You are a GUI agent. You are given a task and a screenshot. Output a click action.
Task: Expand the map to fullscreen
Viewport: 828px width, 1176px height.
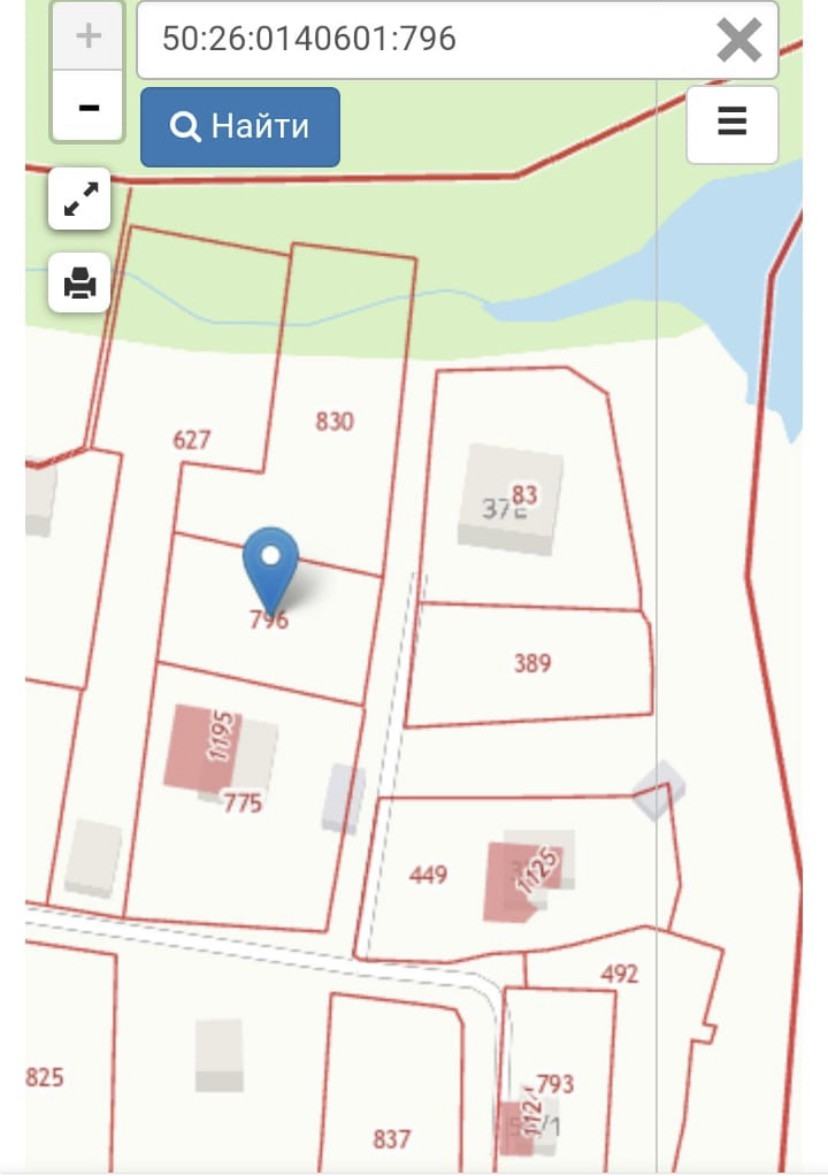[80, 199]
